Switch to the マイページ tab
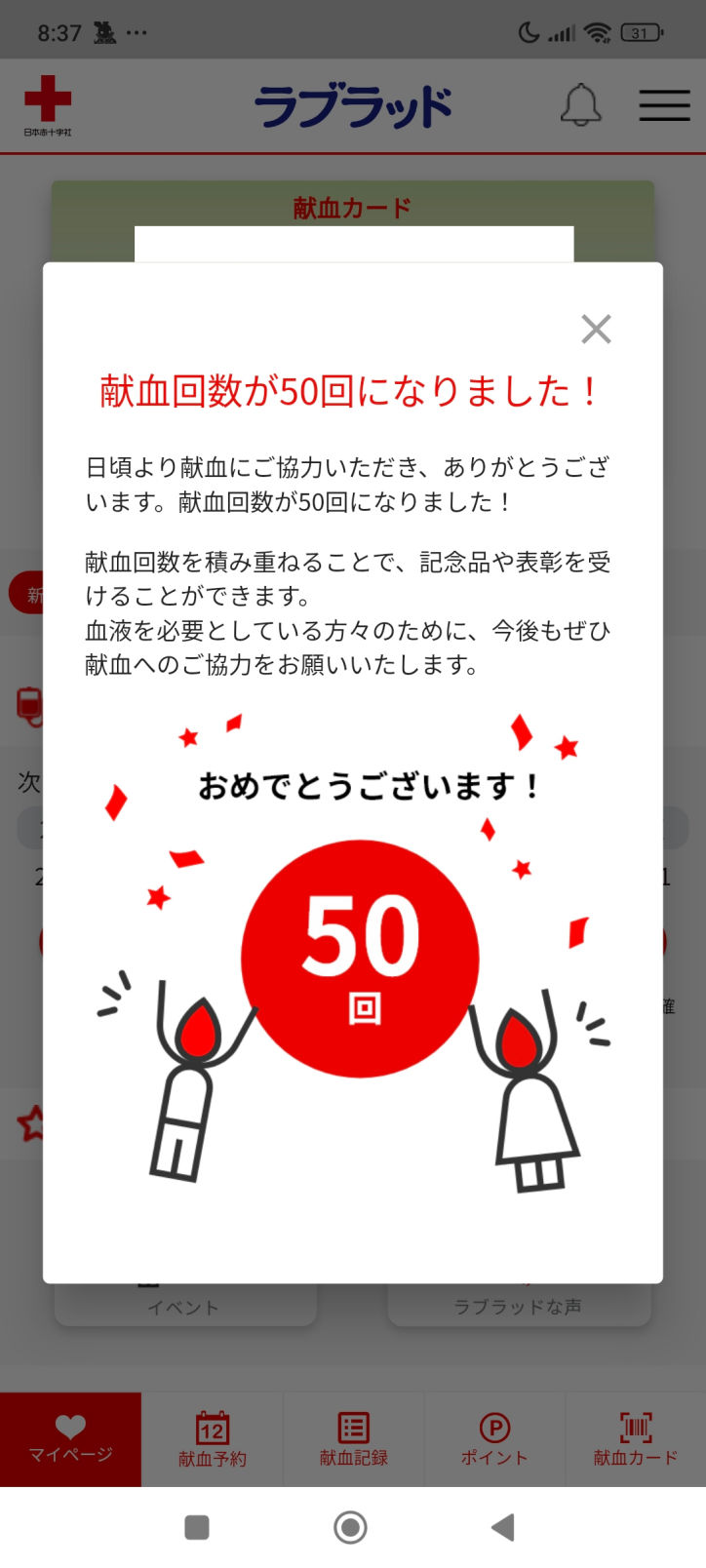 [x=70, y=1439]
